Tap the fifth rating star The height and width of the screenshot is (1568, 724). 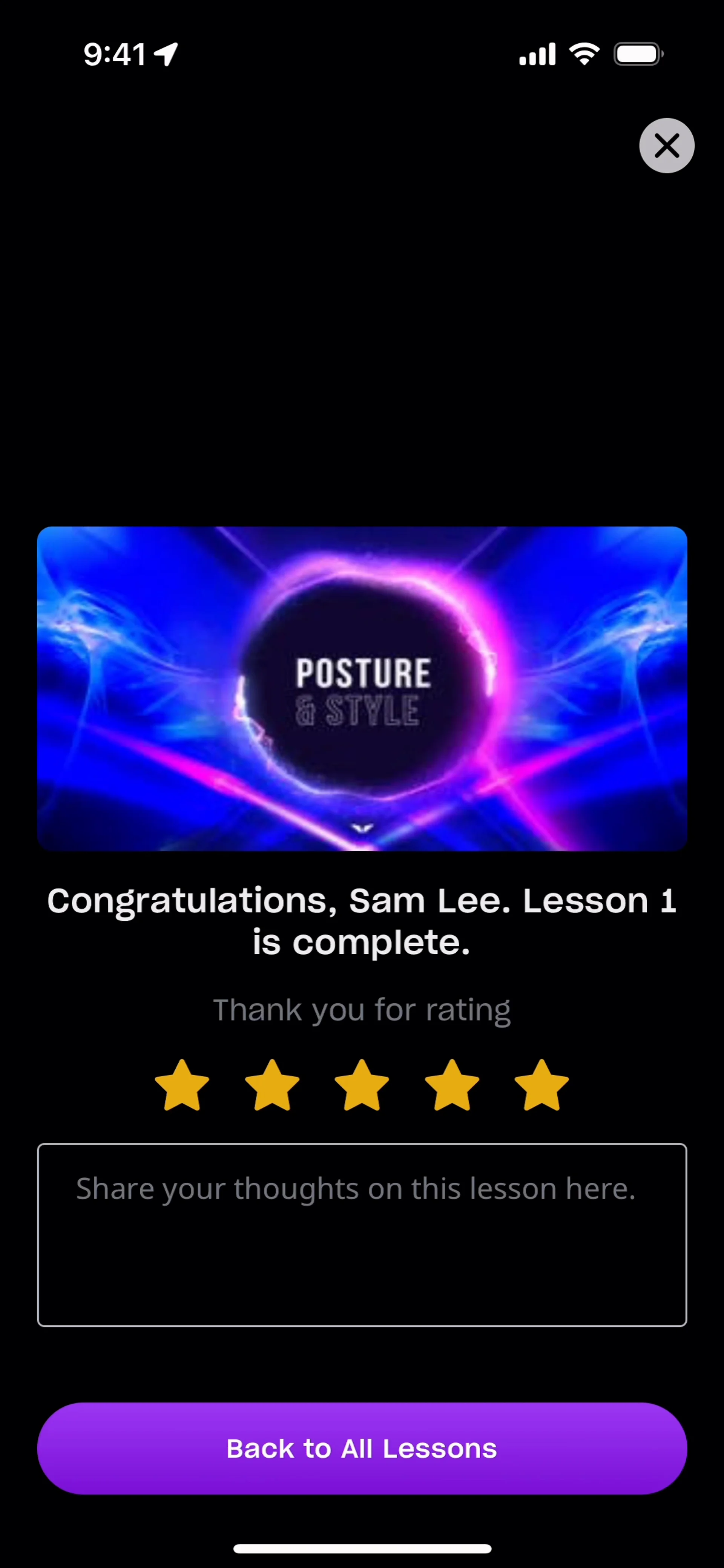[x=541, y=1086]
